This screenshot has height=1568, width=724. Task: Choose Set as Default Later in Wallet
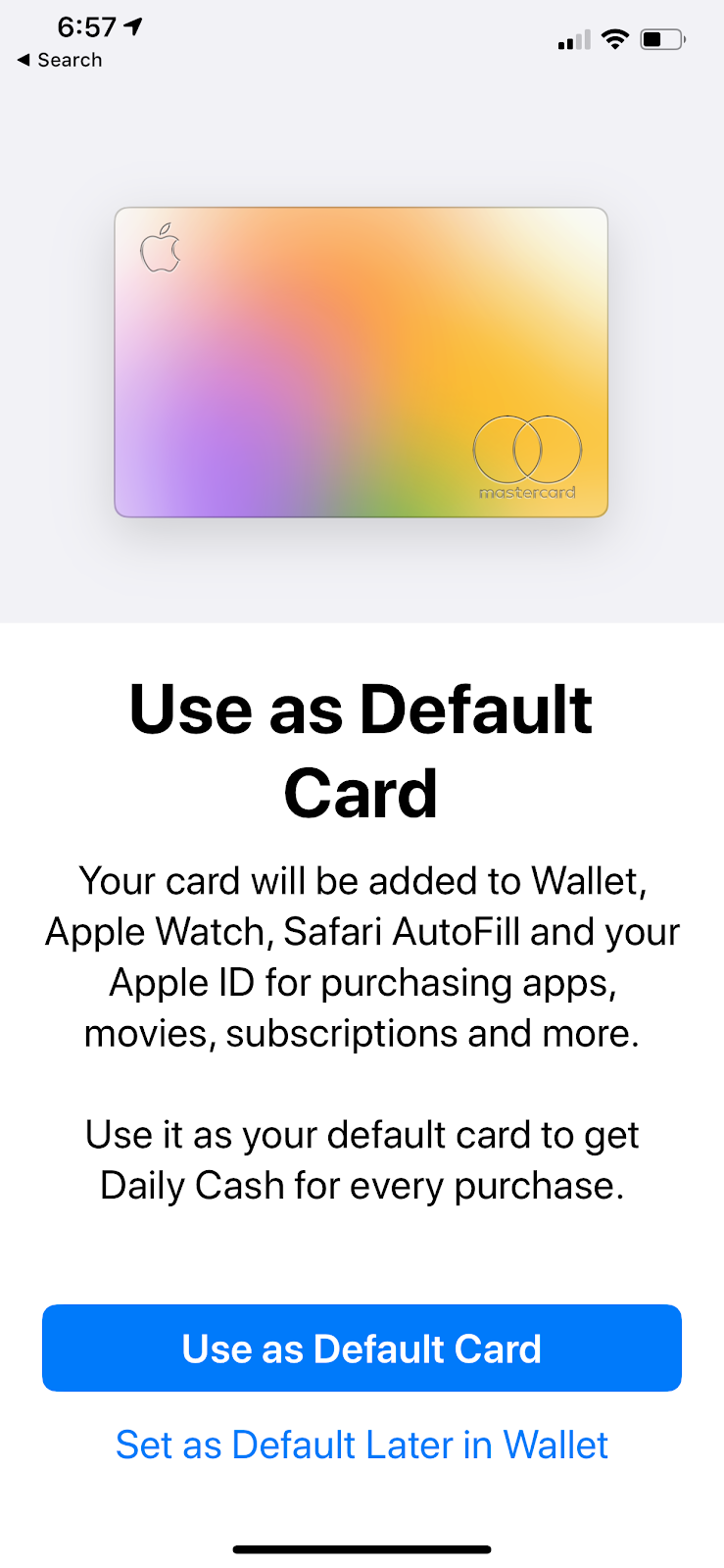362,1445
